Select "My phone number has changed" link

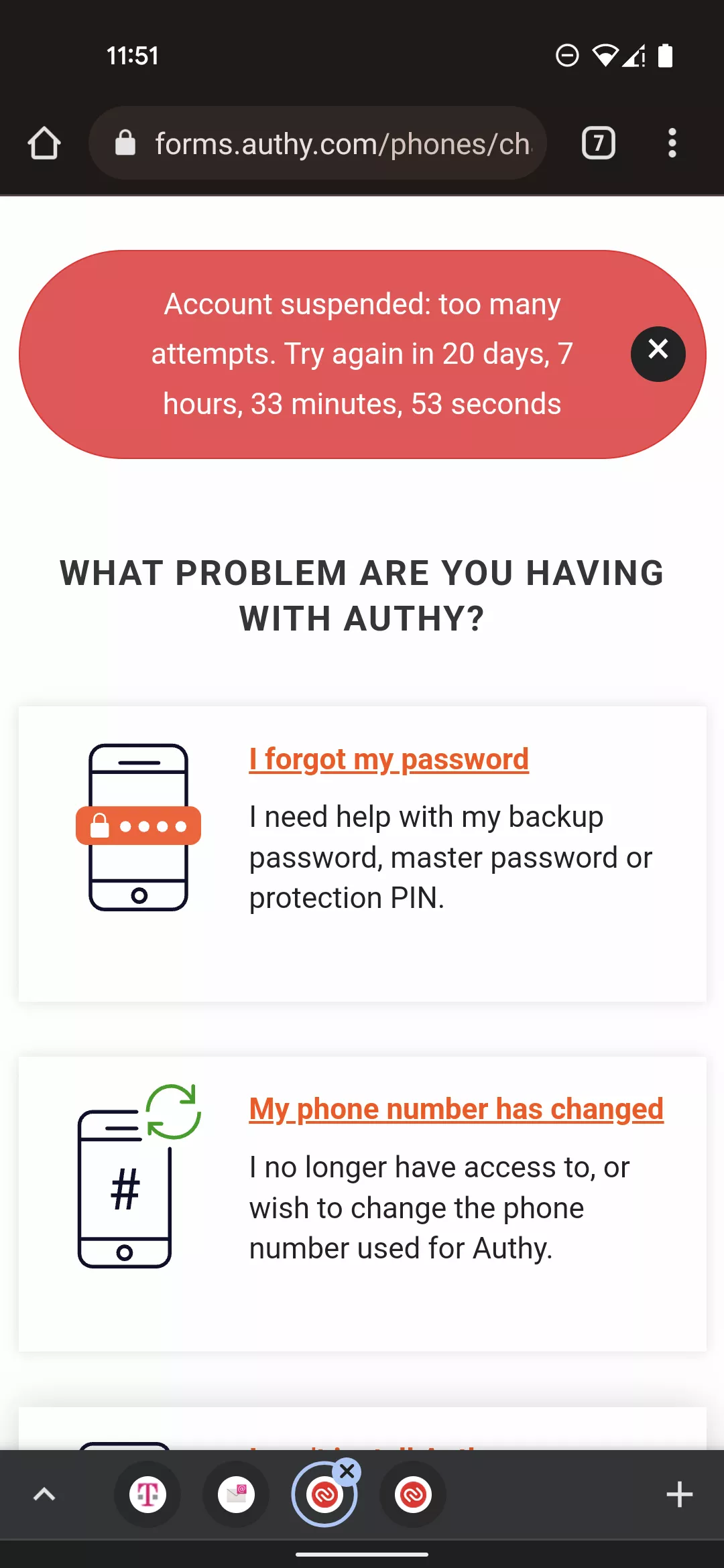click(456, 1109)
